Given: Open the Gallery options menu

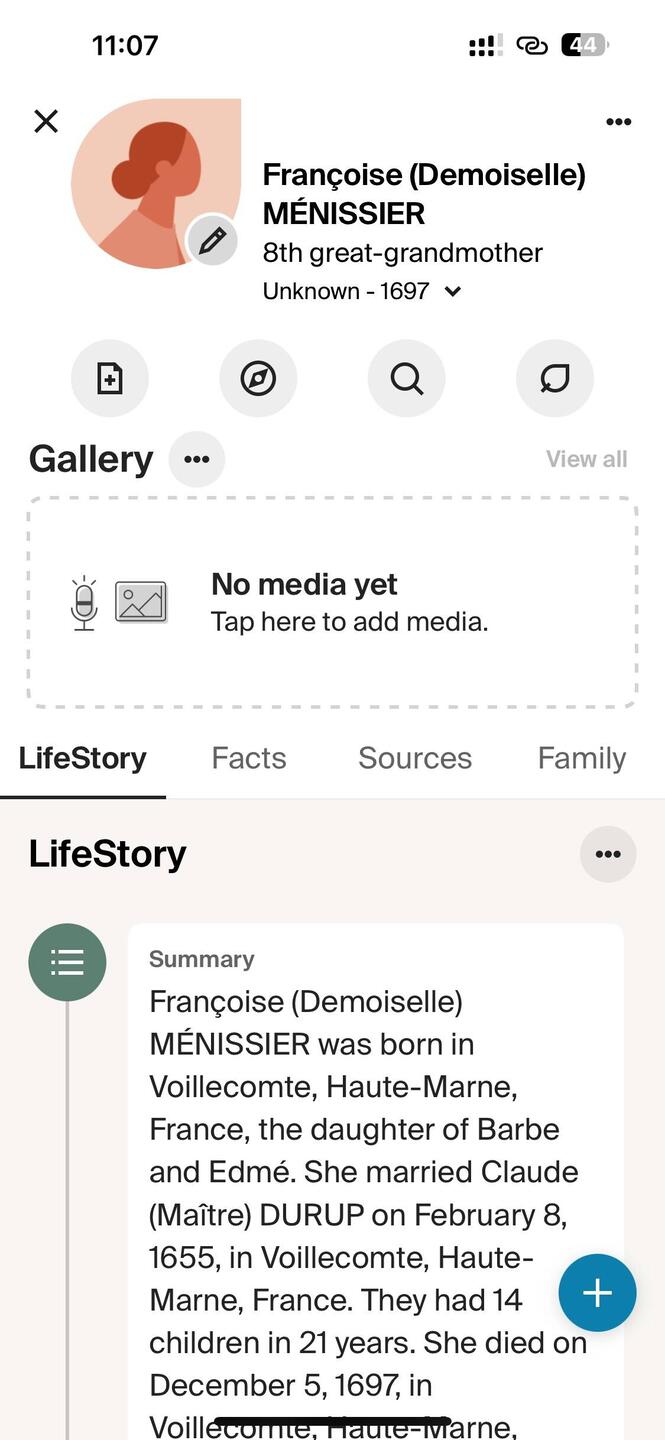Looking at the screenshot, I should click(197, 460).
